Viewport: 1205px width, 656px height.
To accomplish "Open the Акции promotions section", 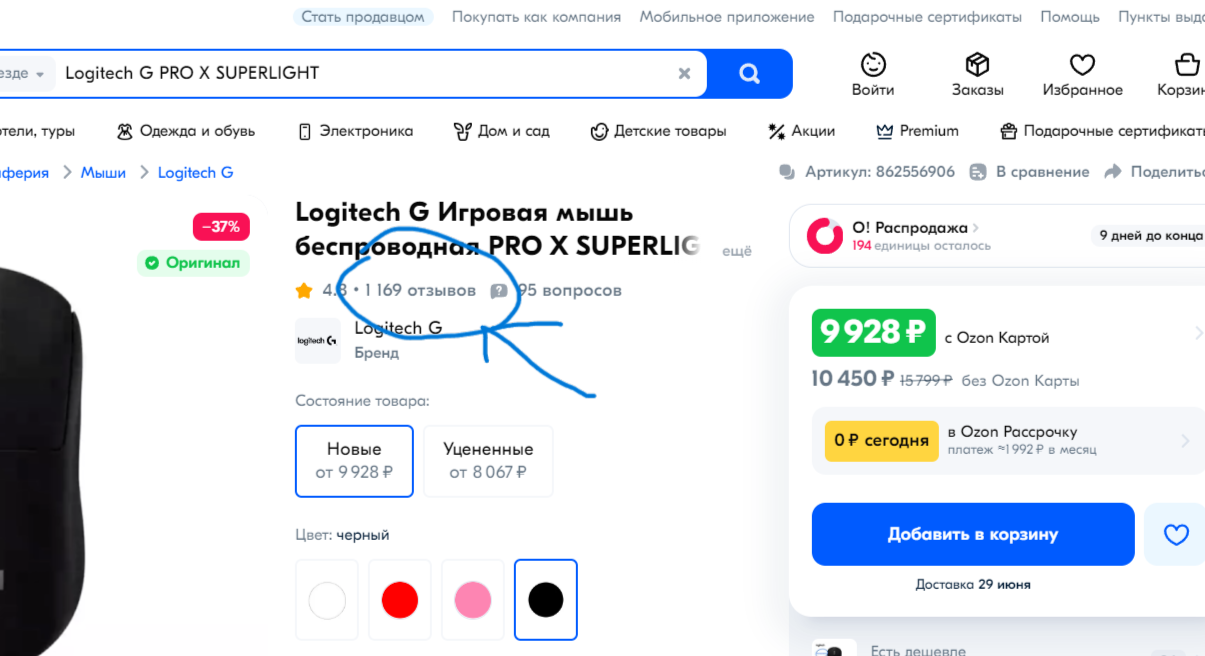I will tap(801, 131).
